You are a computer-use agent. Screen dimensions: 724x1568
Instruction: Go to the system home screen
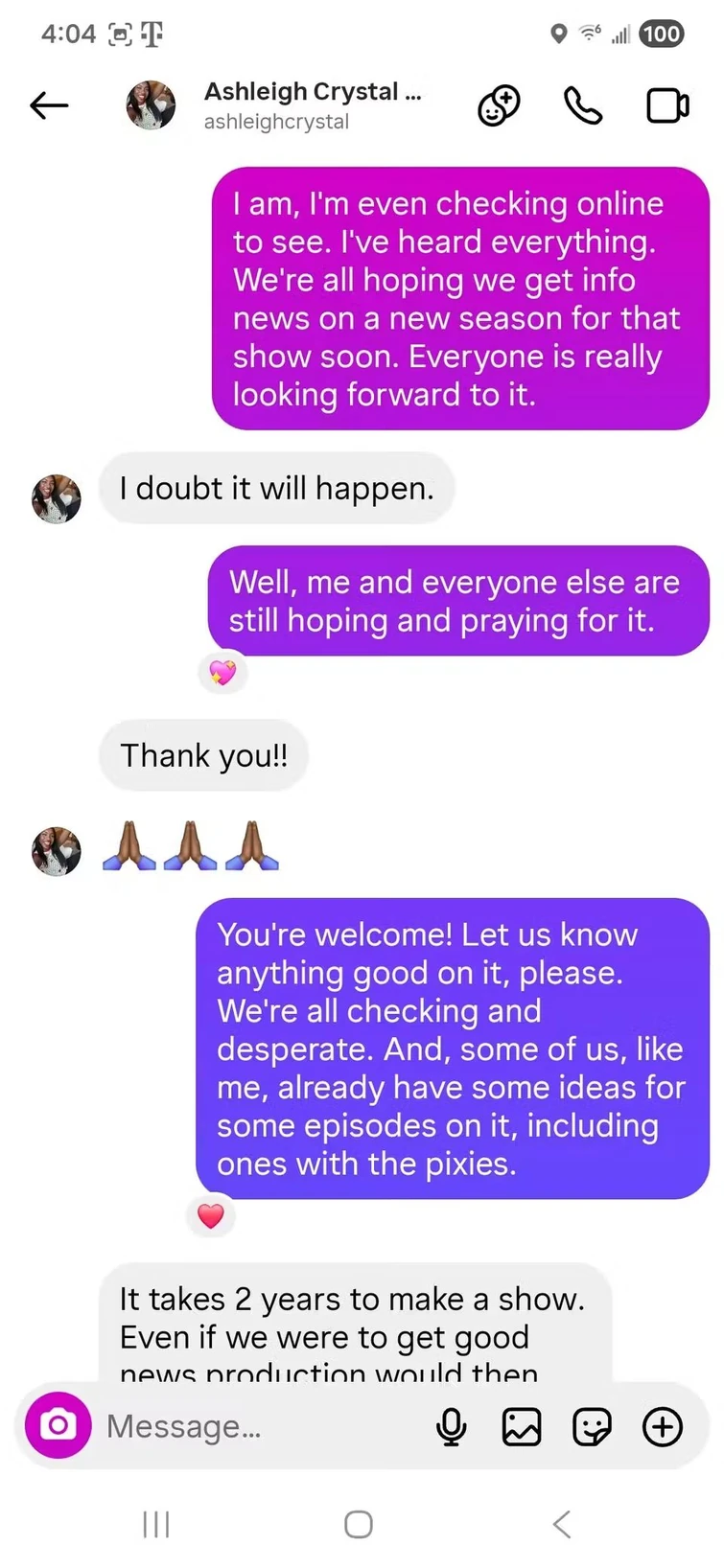[x=359, y=1524]
